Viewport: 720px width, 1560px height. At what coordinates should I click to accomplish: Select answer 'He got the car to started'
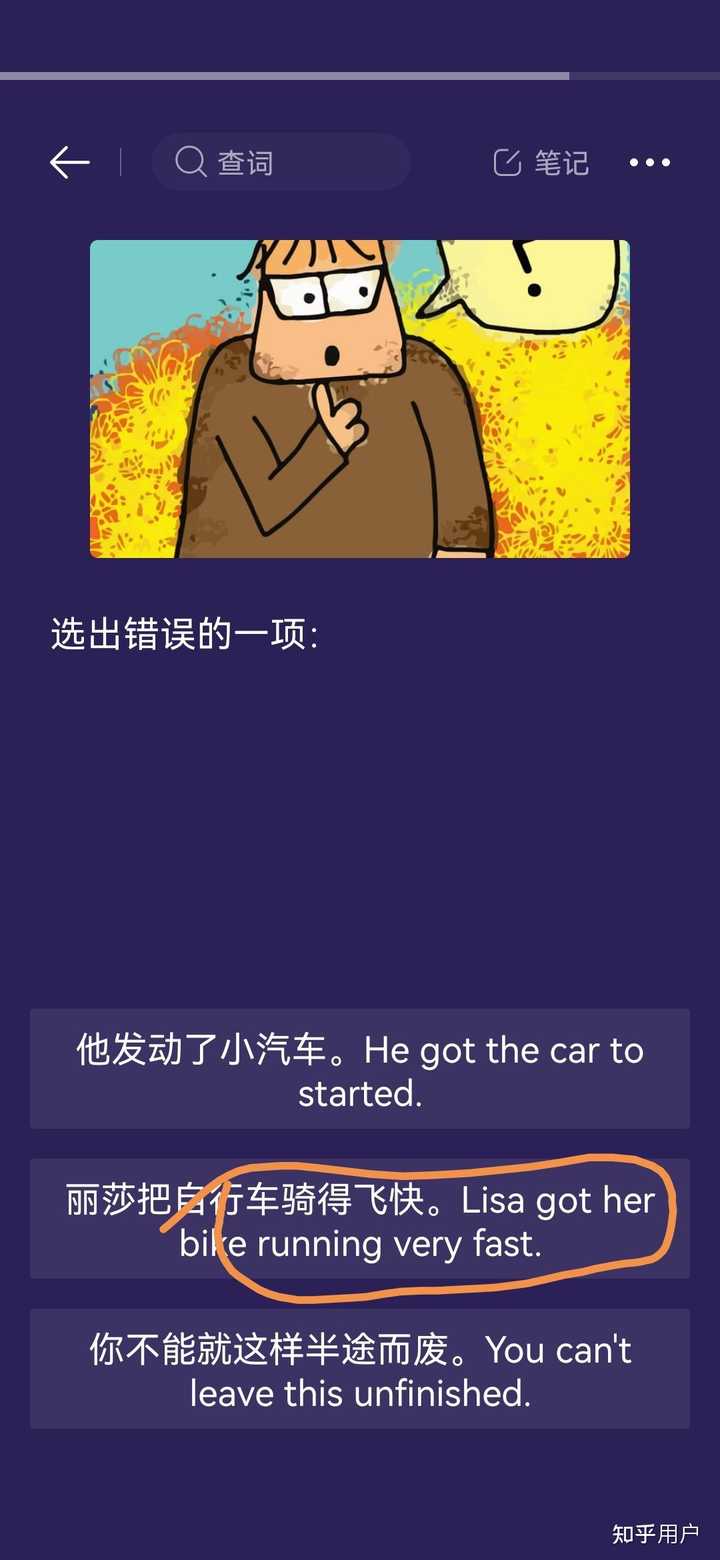coord(358,1070)
